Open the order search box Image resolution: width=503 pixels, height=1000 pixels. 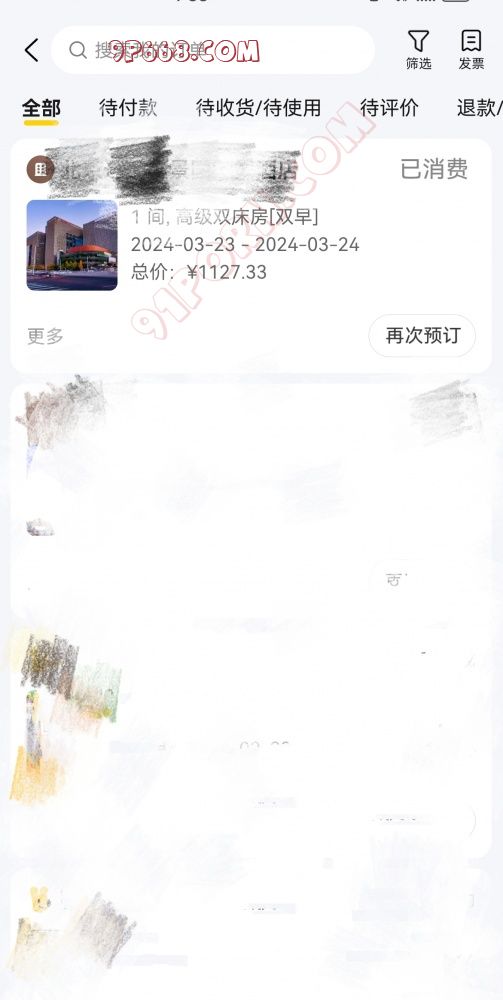212,50
